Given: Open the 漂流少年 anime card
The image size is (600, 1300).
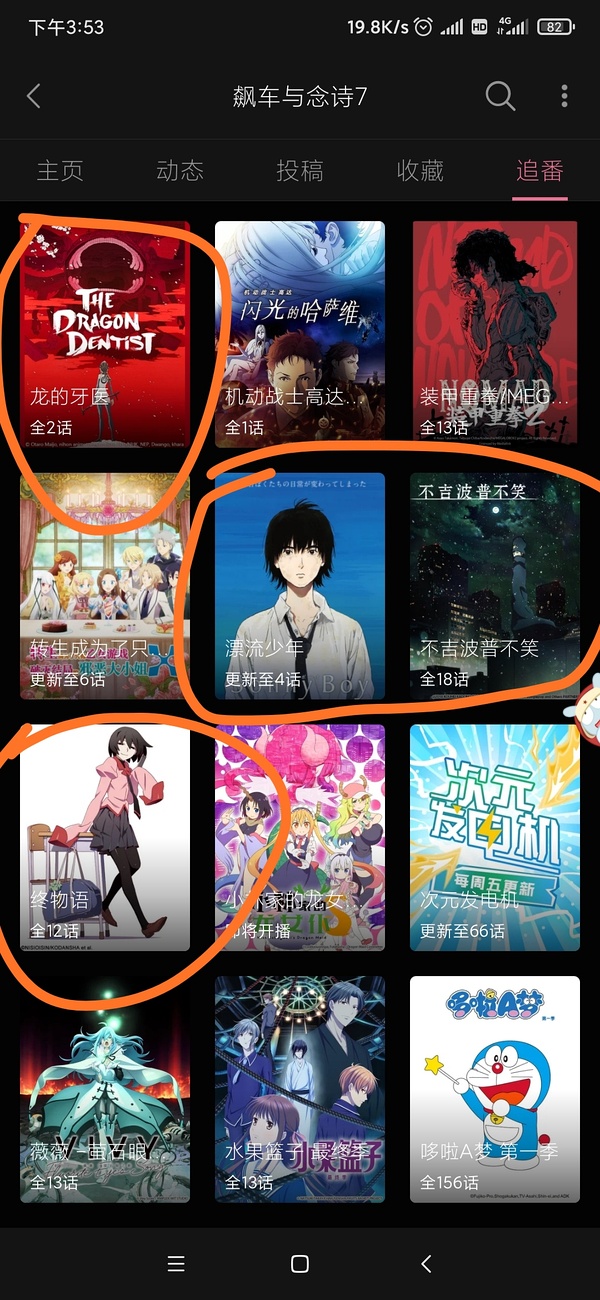Looking at the screenshot, I should pyautogui.click(x=300, y=585).
